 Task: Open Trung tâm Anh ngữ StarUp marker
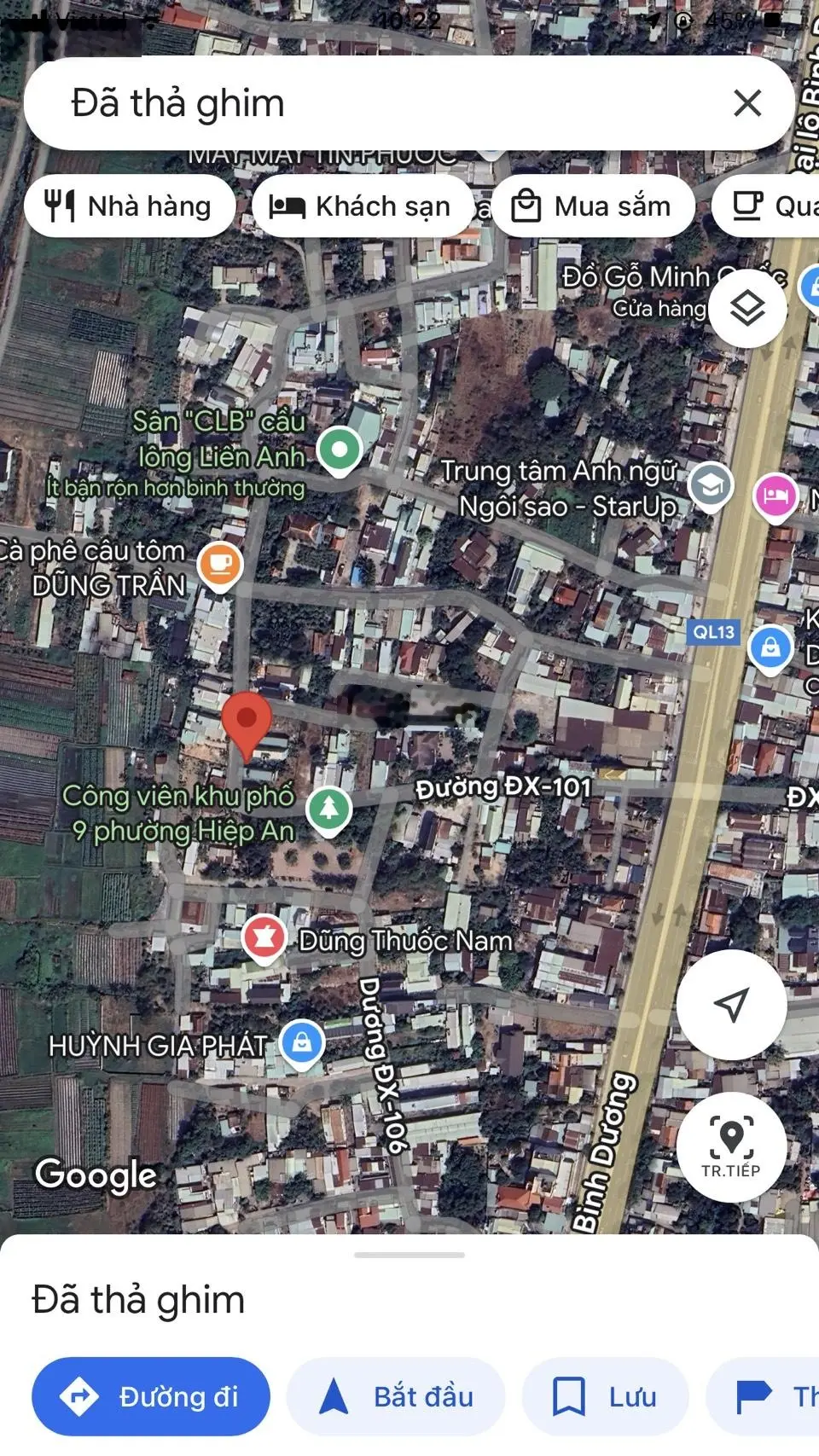(x=711, y=485)
